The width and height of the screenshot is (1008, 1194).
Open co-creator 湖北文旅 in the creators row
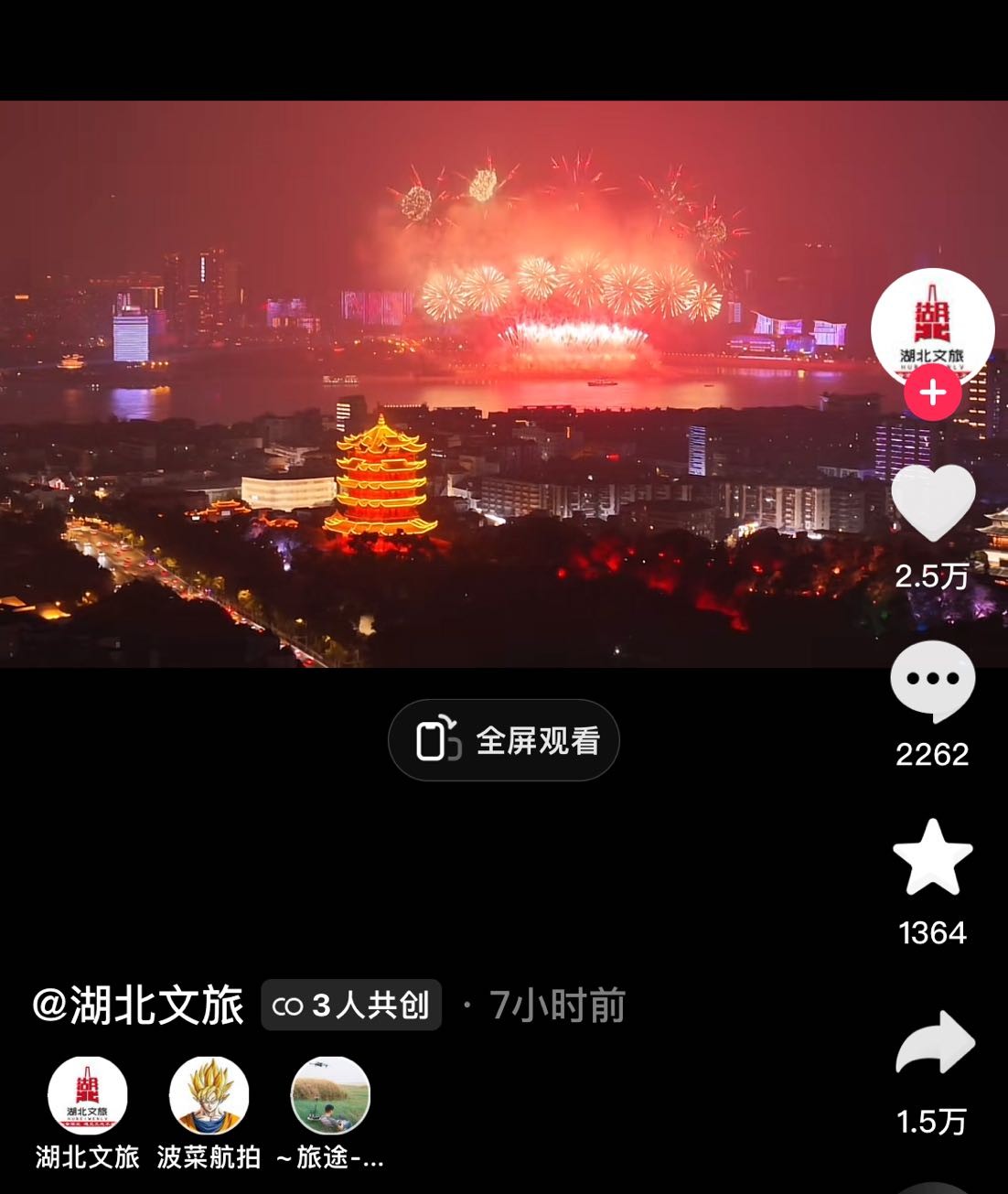coord(87,1096)
